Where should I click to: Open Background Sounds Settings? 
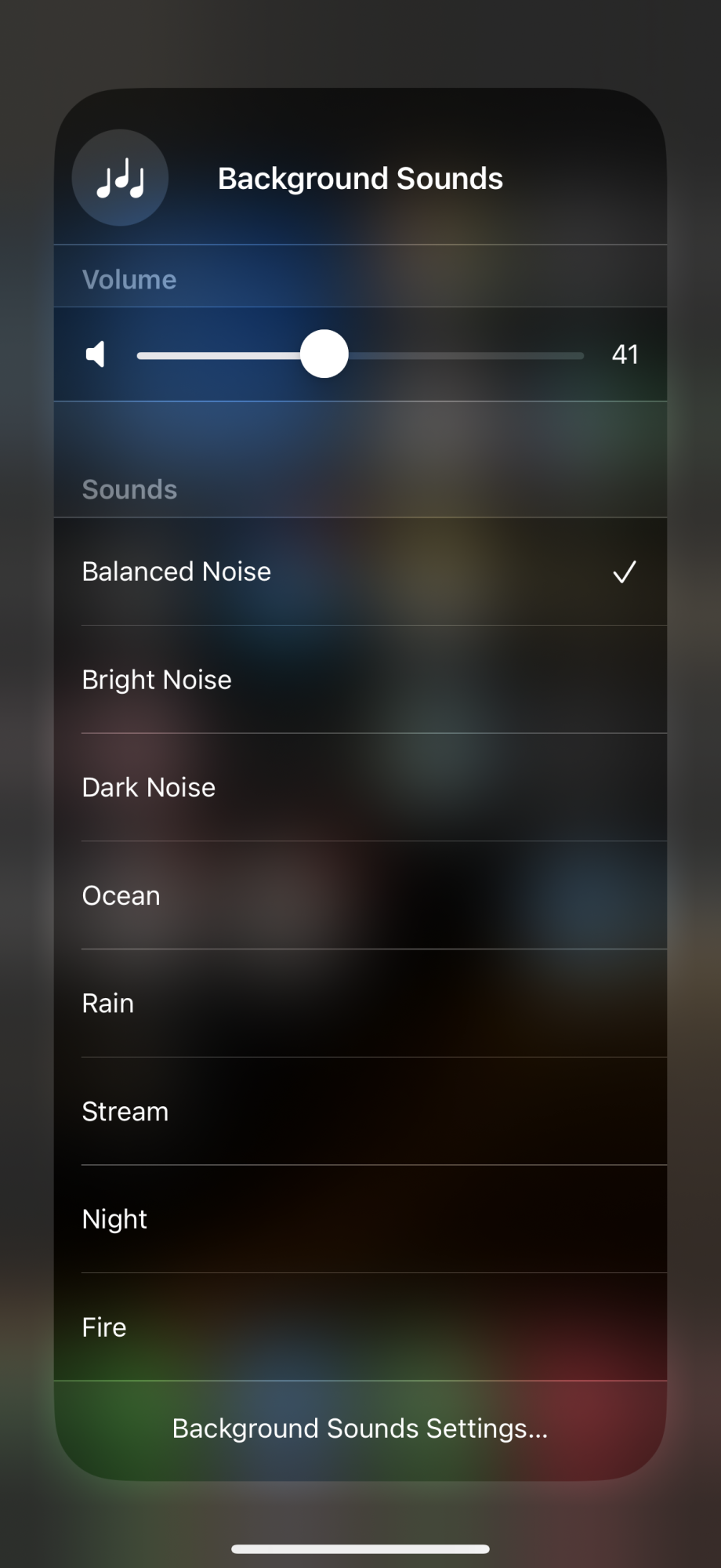point(360,1429)
